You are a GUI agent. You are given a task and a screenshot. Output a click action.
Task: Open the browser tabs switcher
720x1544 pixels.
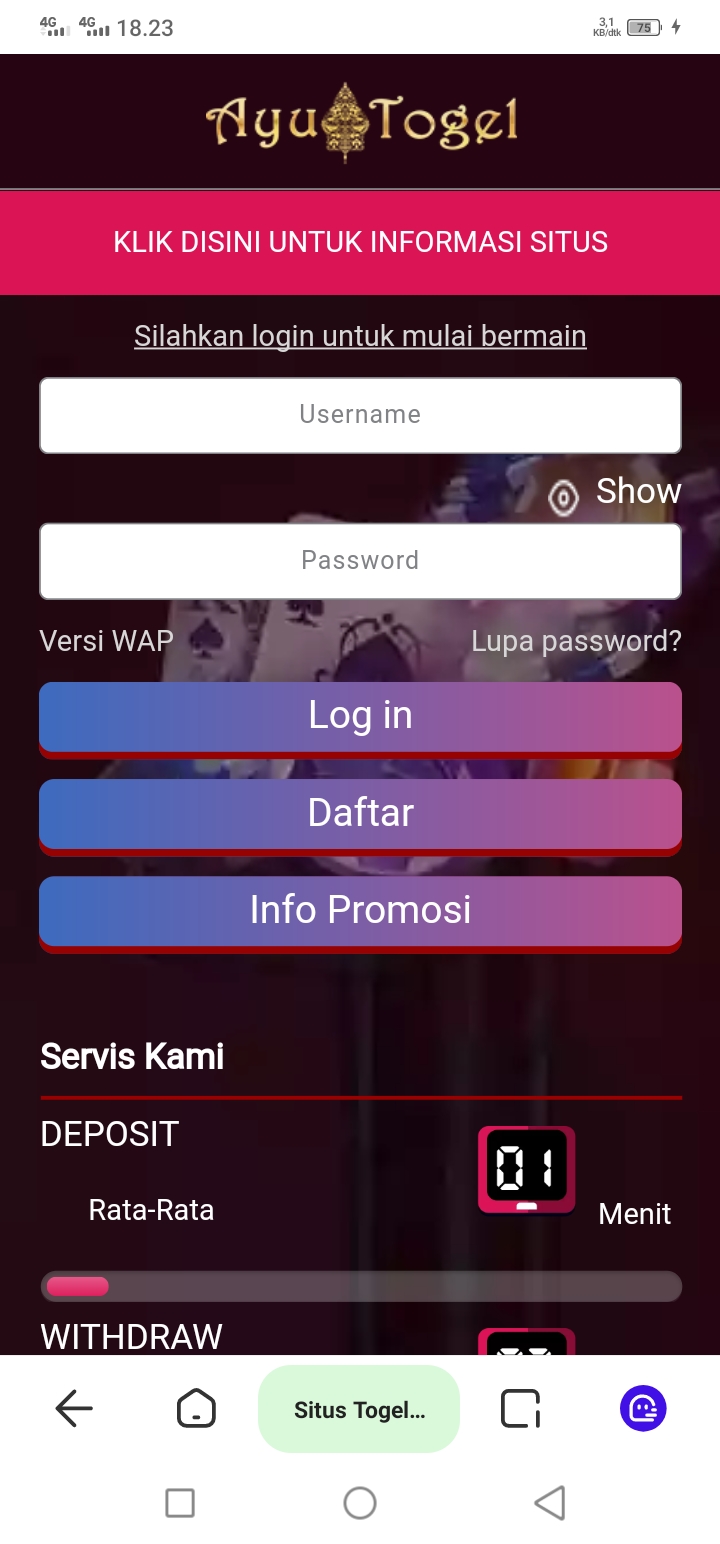[520, 1409]
